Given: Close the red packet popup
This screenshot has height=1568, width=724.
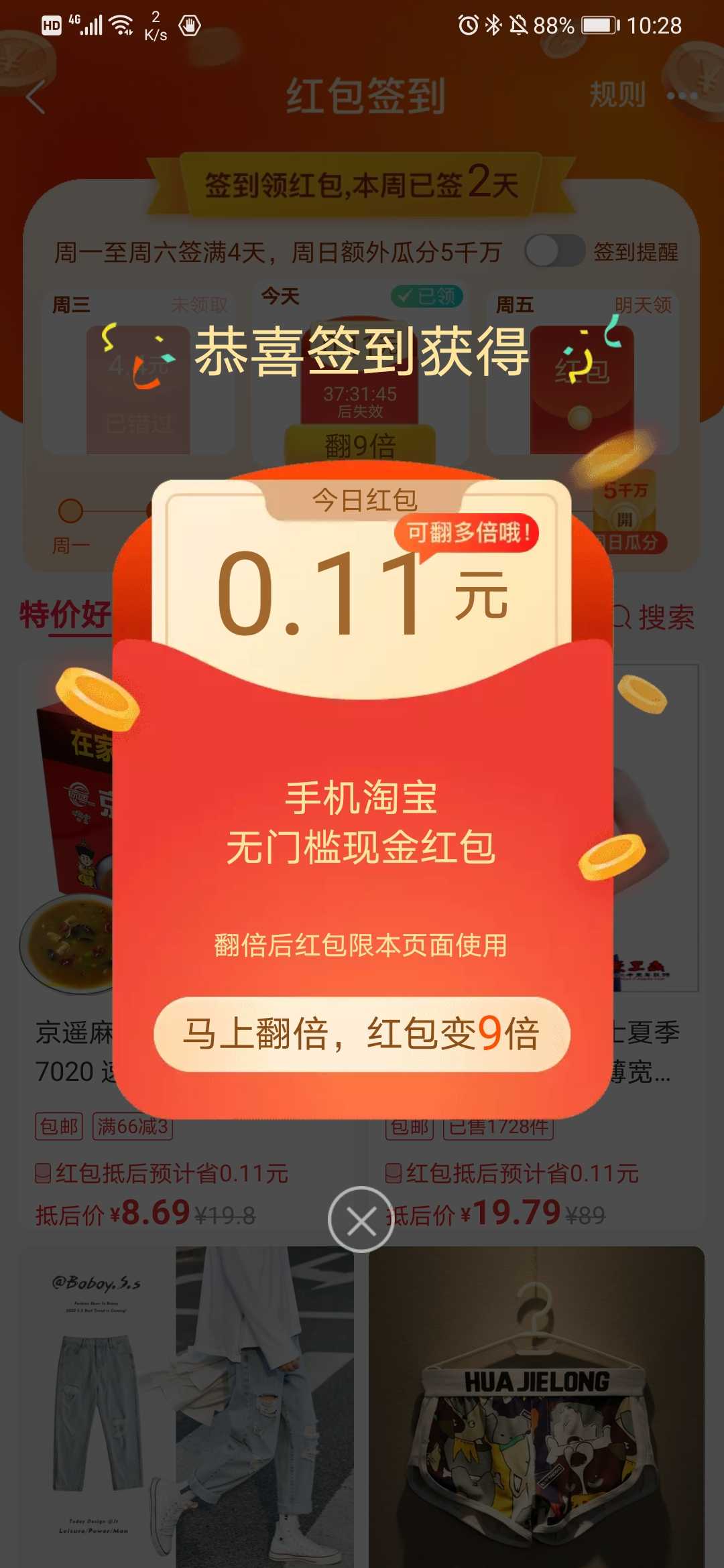Looking at the screenshot, I should (x=361, y=1221).
